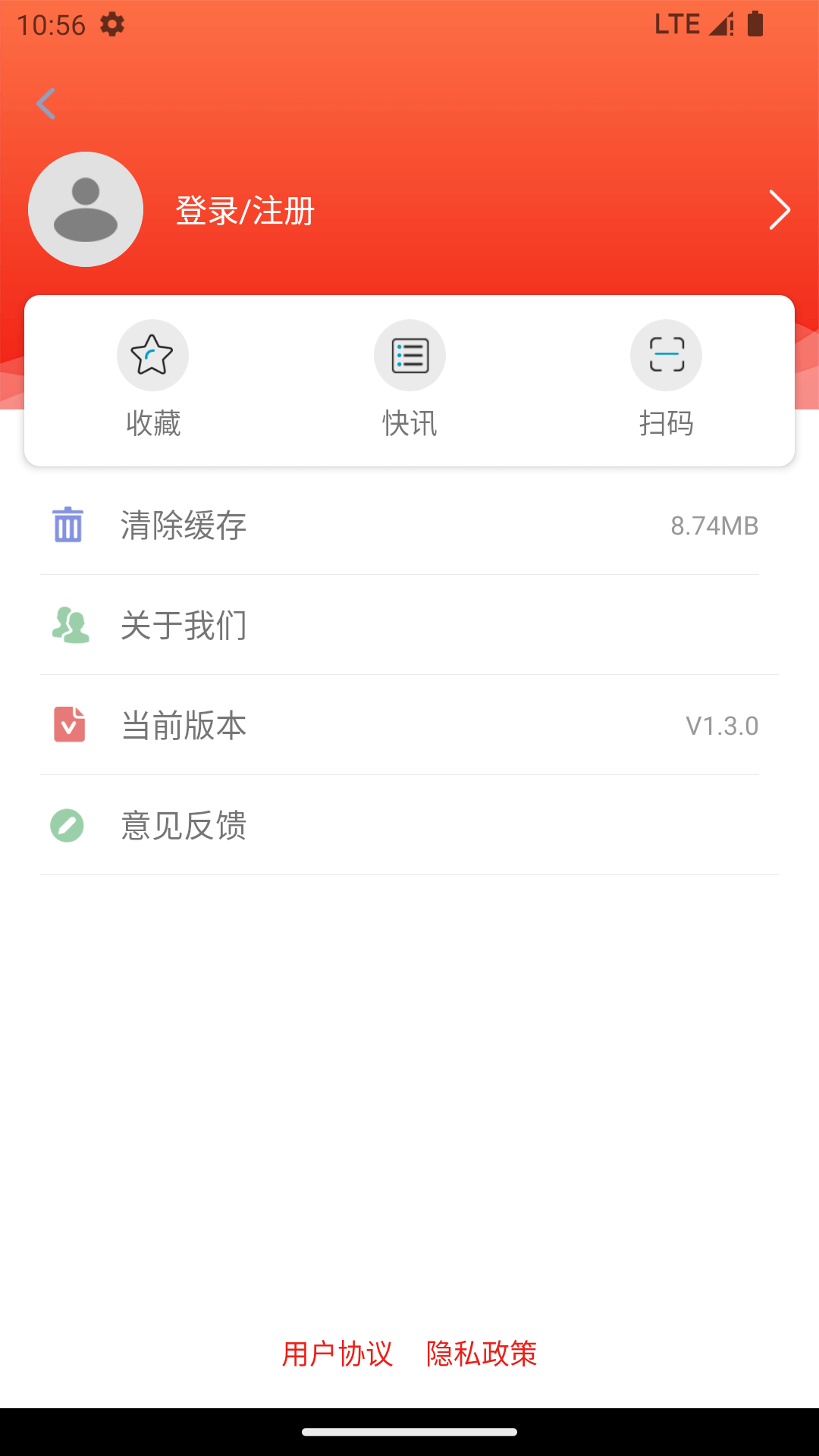
Task: Expand the 登录/注册 row via its chevron
Action: pyautogui.click(x=780, y=209)
